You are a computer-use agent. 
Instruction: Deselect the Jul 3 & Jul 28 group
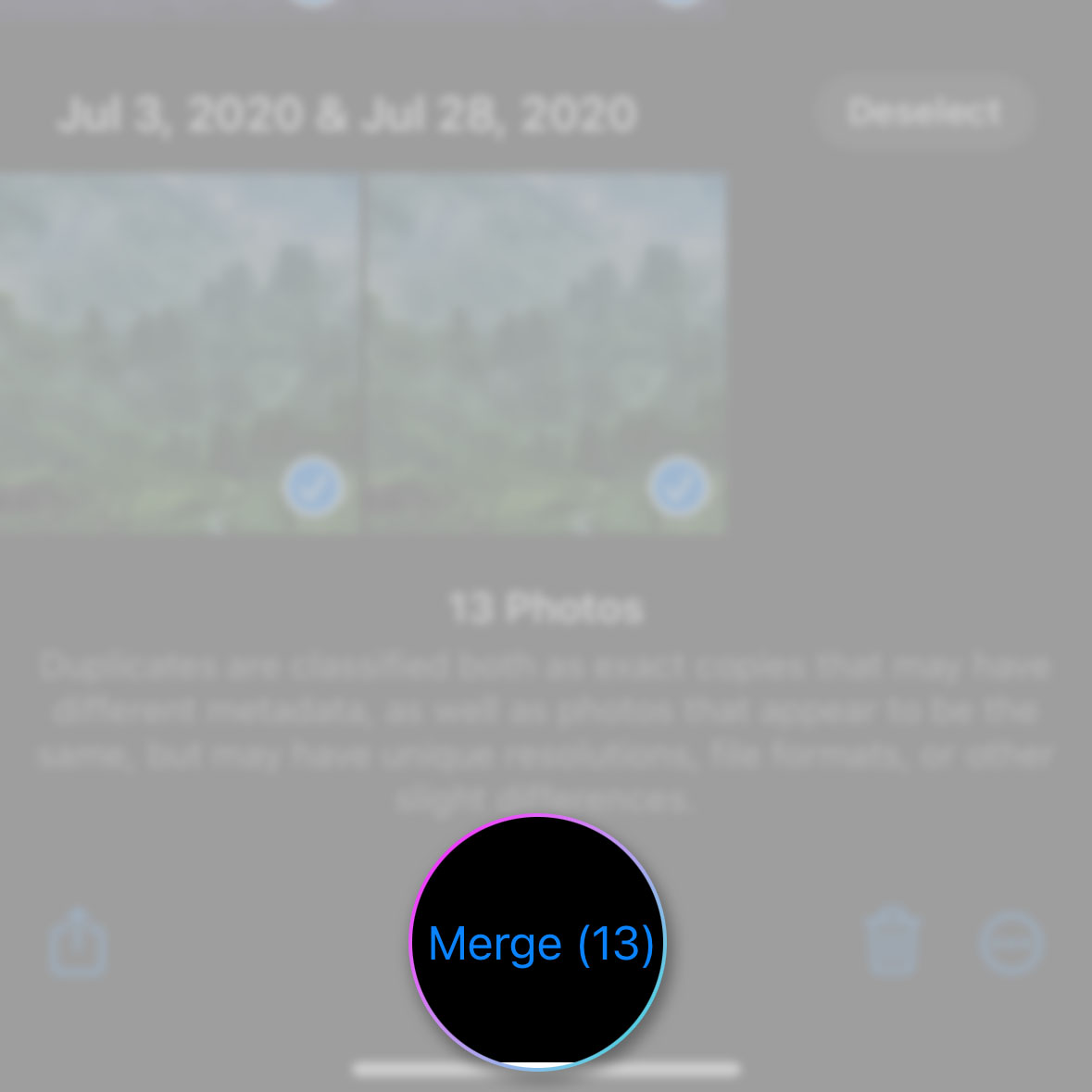(x=924, y=112)
